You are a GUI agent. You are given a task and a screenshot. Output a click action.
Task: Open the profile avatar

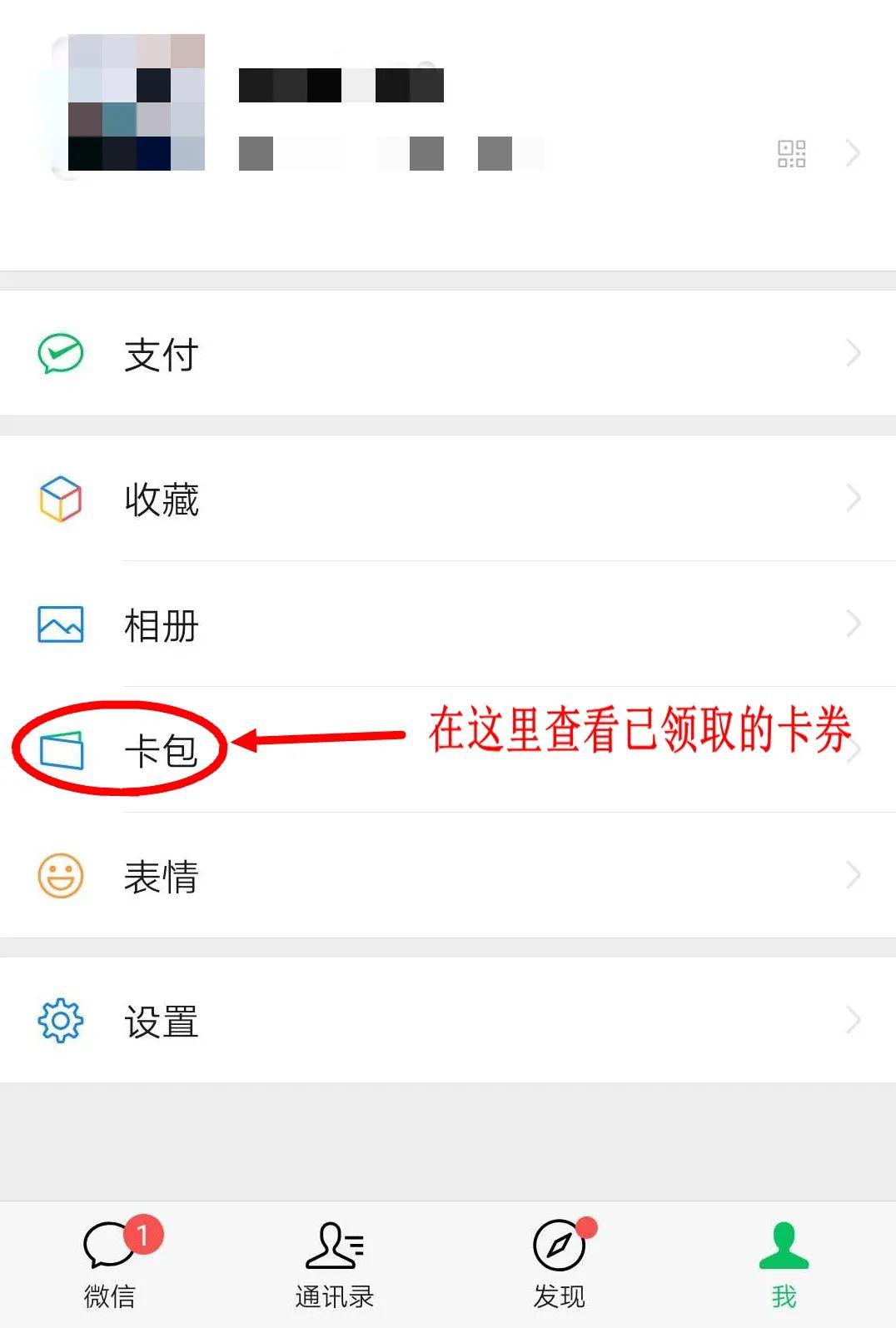tap(129, 105)
